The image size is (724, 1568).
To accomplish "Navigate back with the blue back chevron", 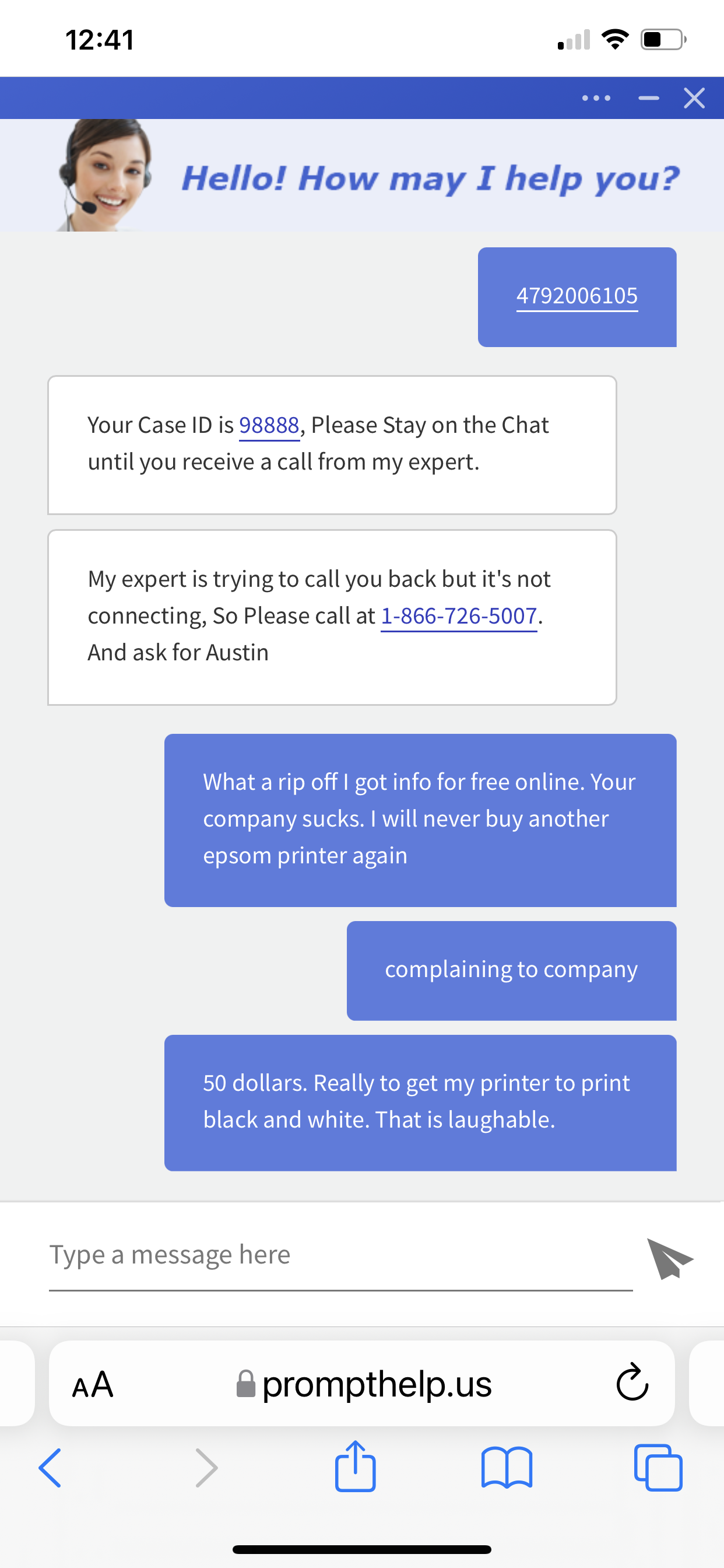I will point(50,1467).
